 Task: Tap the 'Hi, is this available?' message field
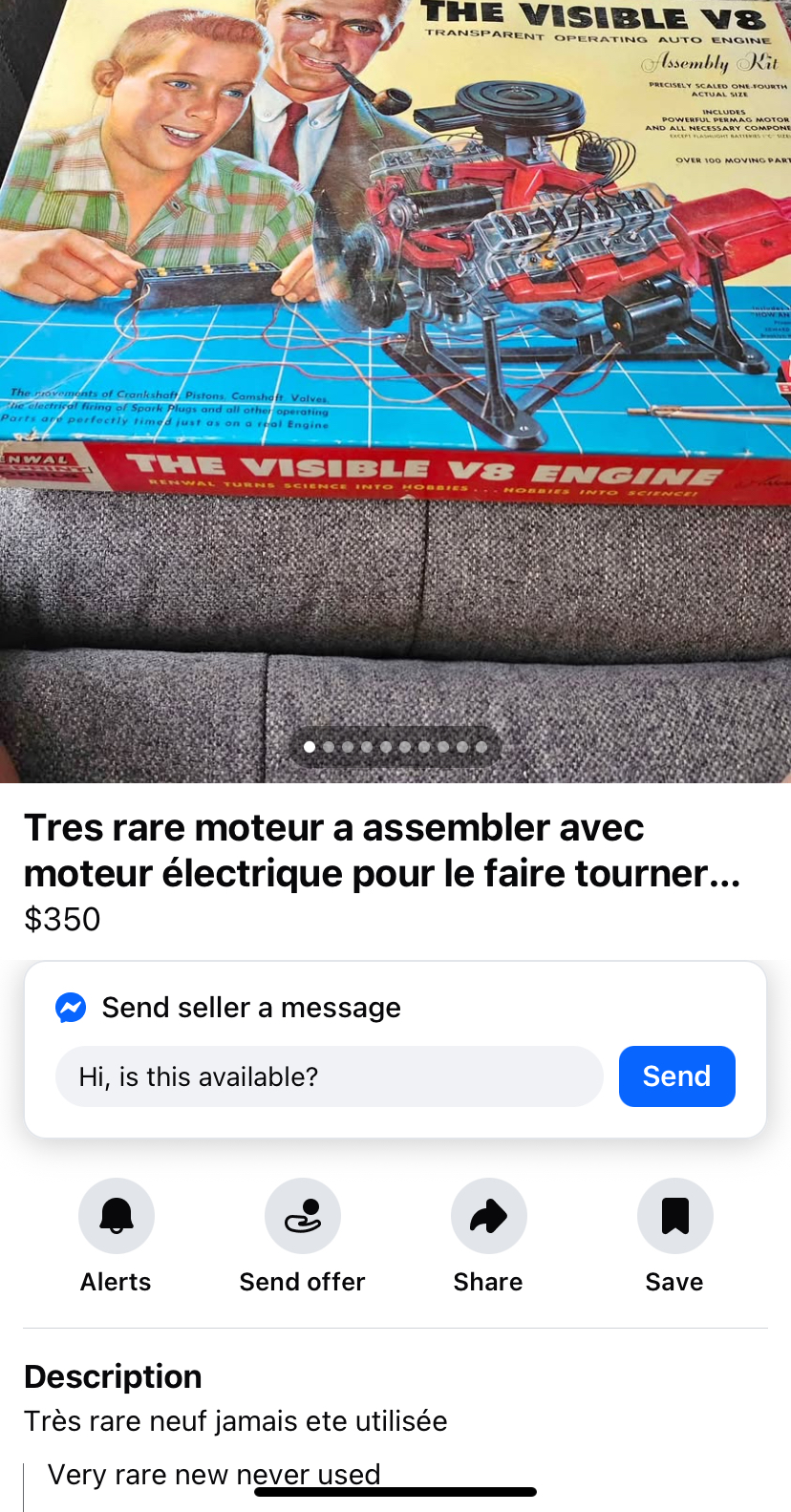pyautogui.click(x=329, y=1076)
